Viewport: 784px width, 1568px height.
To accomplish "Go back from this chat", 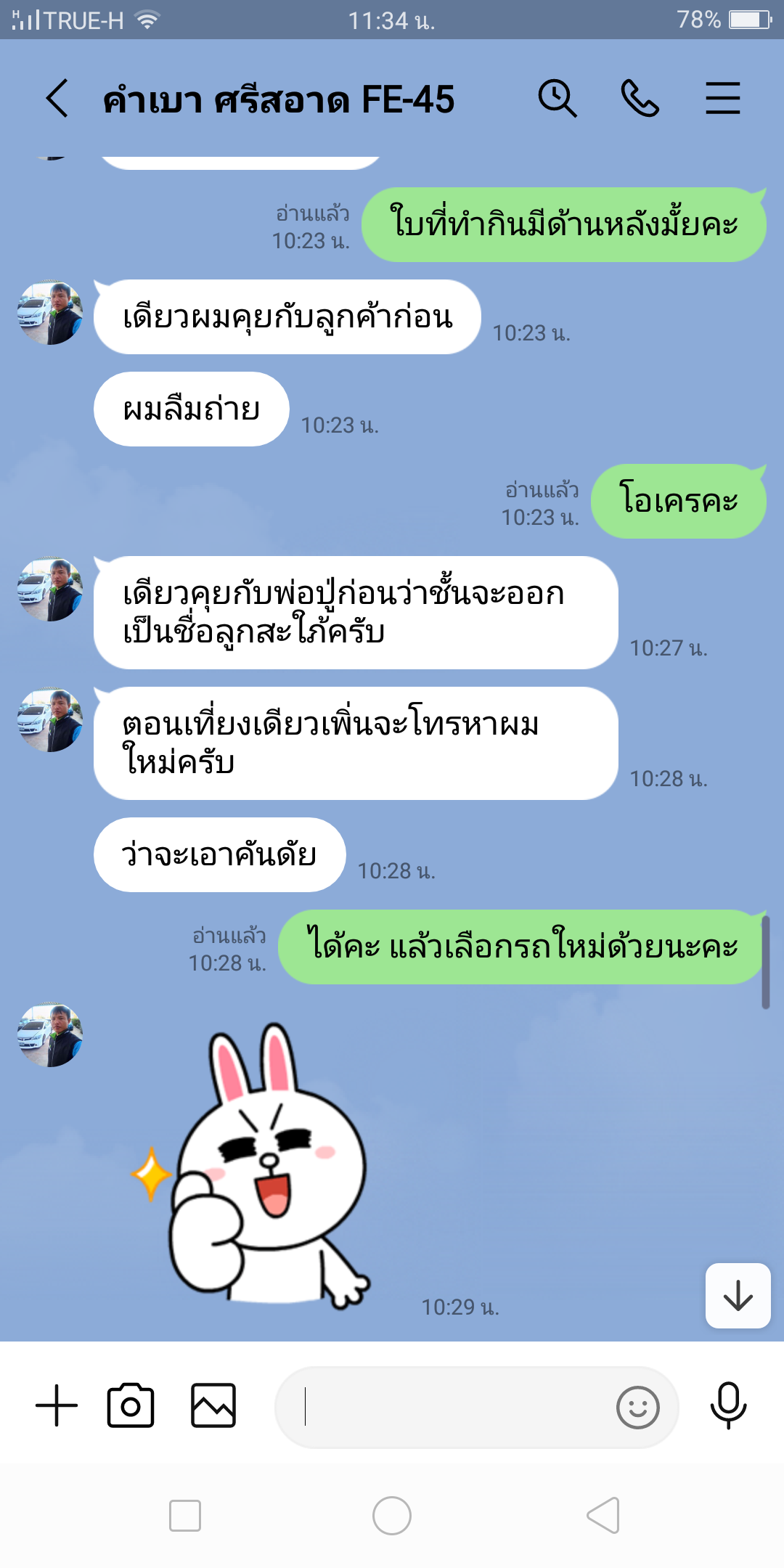I will tap(57, 99).
